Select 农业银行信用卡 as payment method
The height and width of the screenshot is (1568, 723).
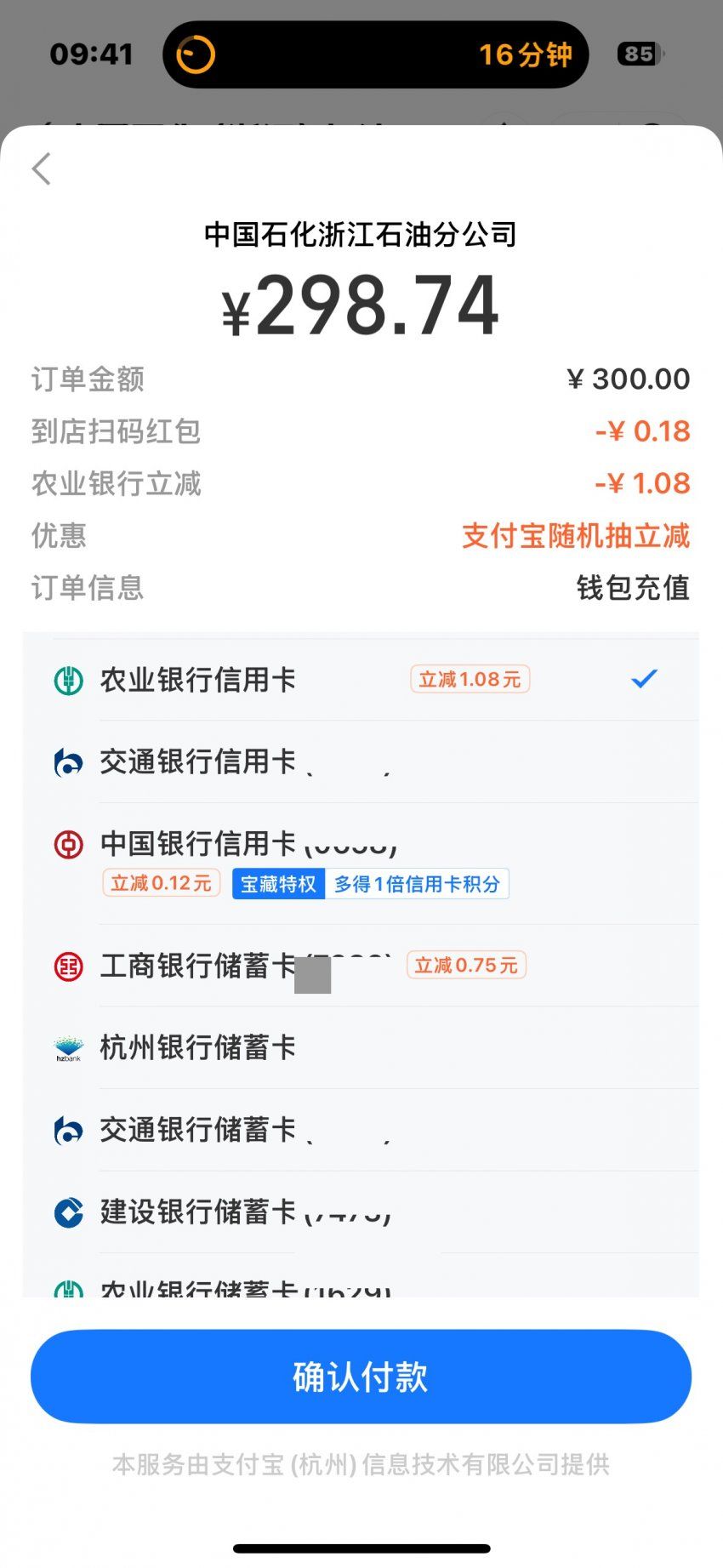point(361,679)
